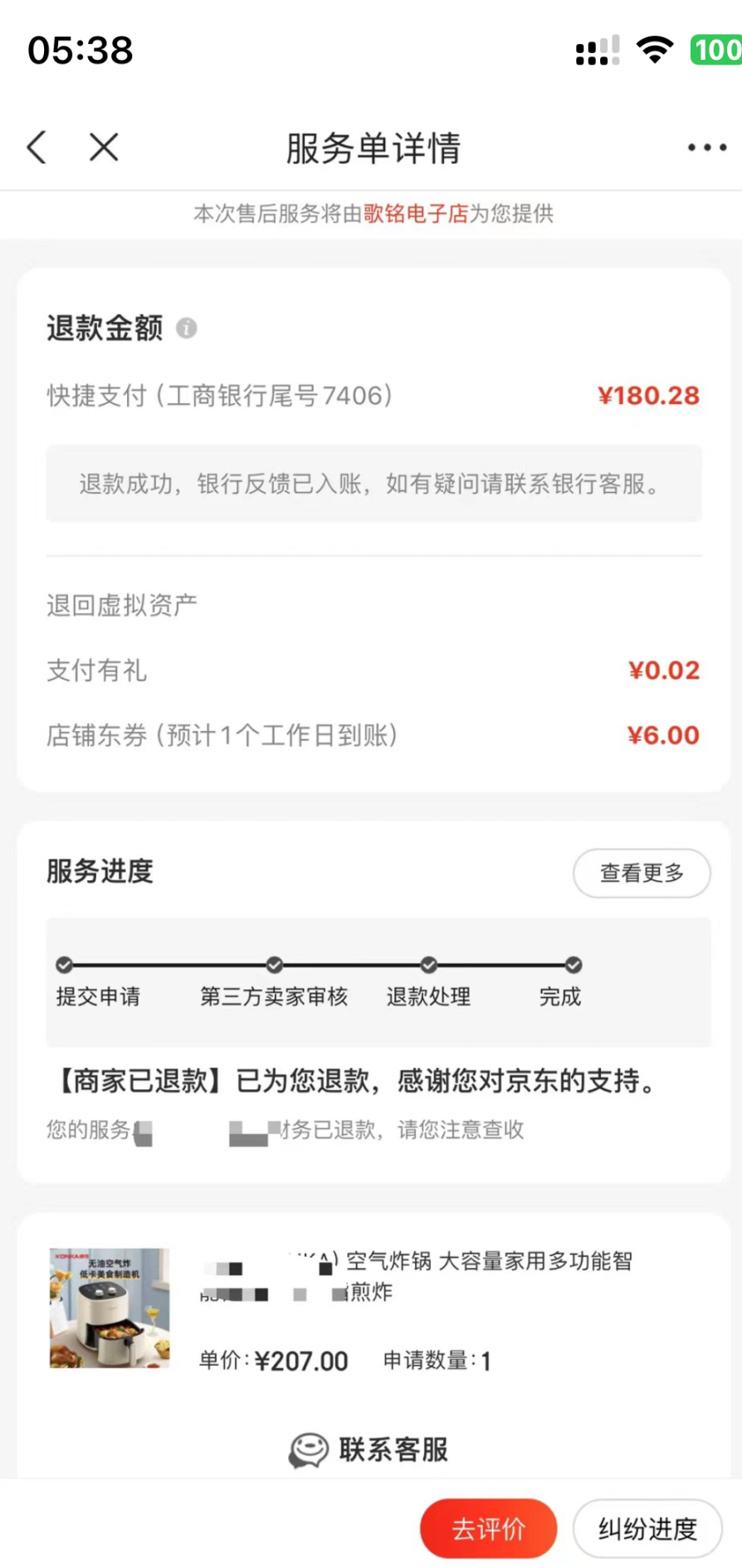
Task: Contact customer service via 联系客服
Action: coord(370,1449)
